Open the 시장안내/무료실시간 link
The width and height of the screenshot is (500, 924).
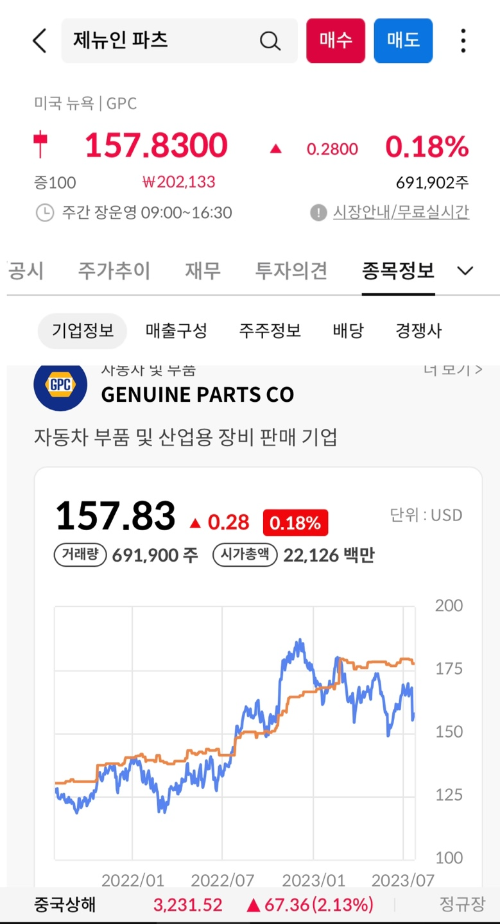(401, 212)
